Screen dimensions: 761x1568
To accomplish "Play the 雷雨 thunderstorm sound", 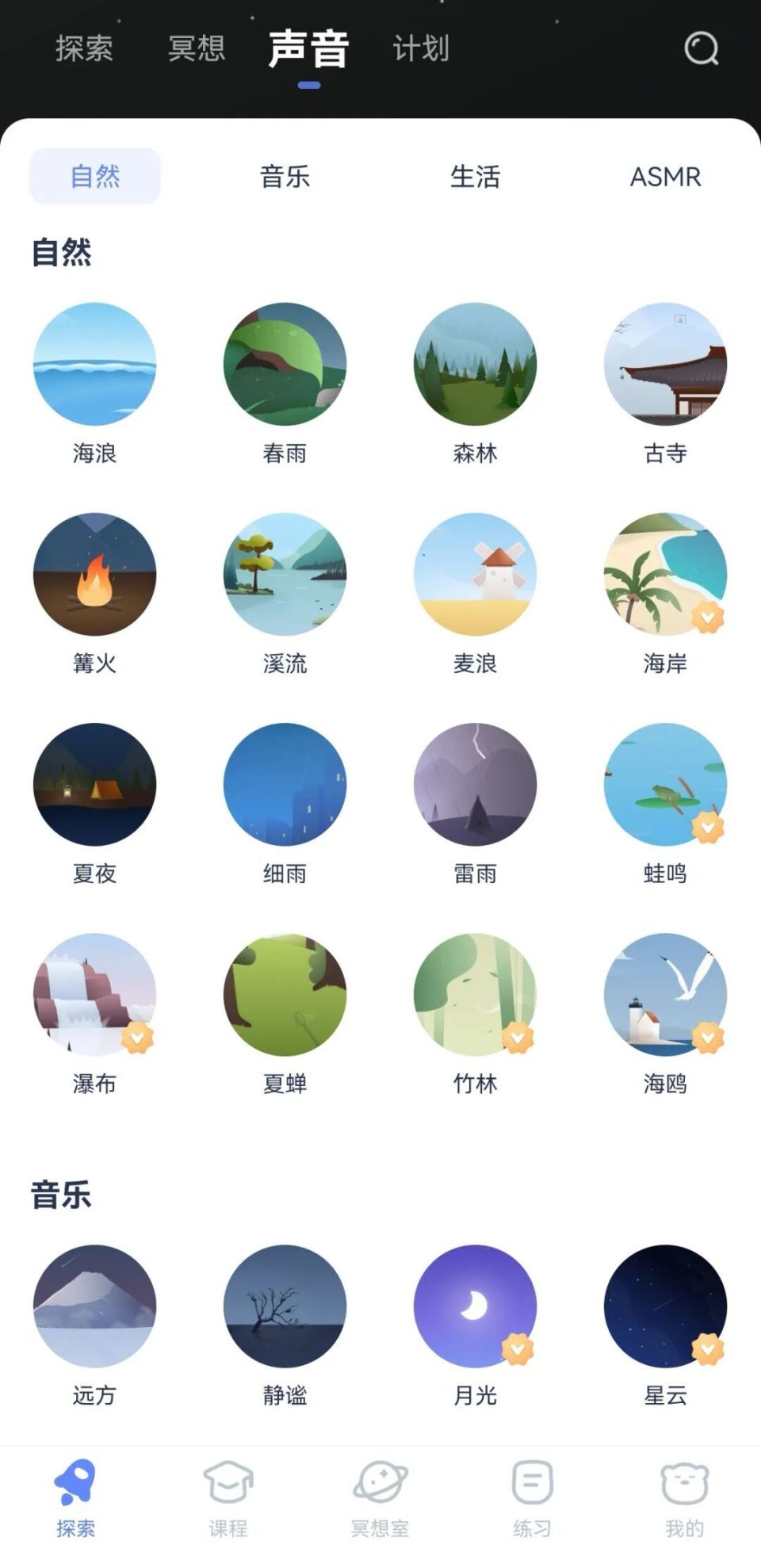I will click(x=476, y=785).
